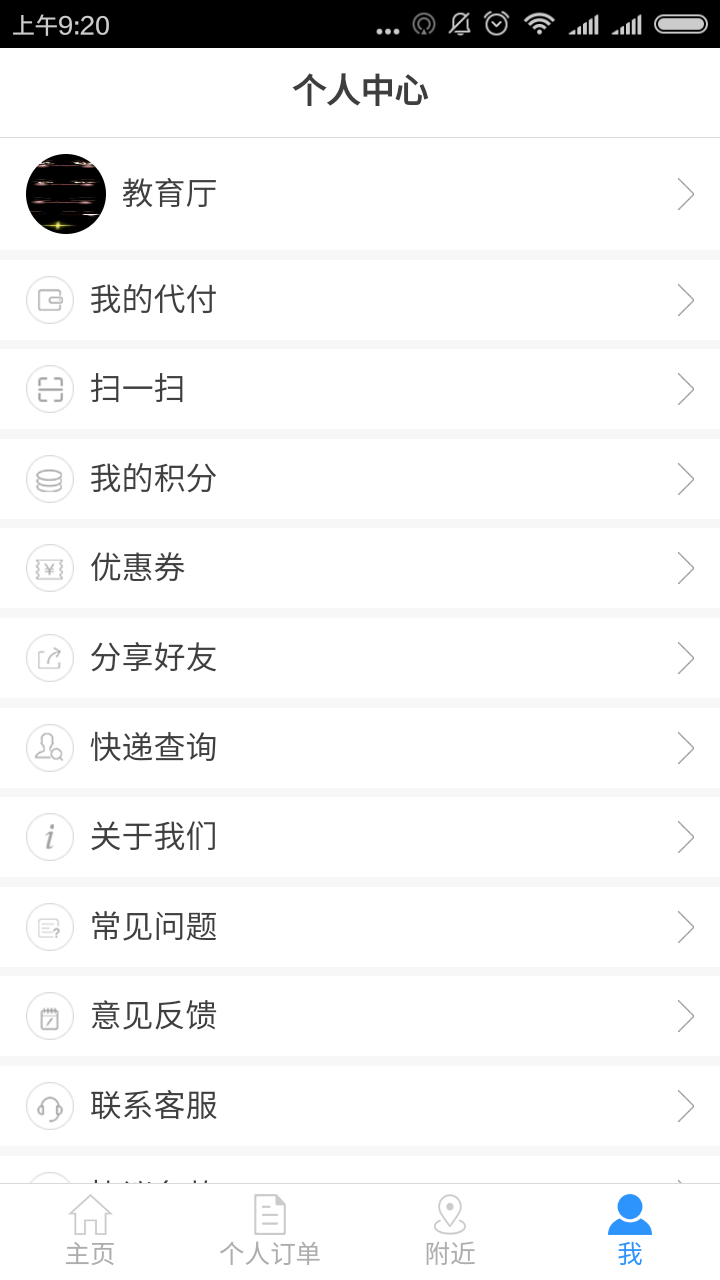Select the 我 tab
Screen dimensions: 720x1280
click(630, 1232)
